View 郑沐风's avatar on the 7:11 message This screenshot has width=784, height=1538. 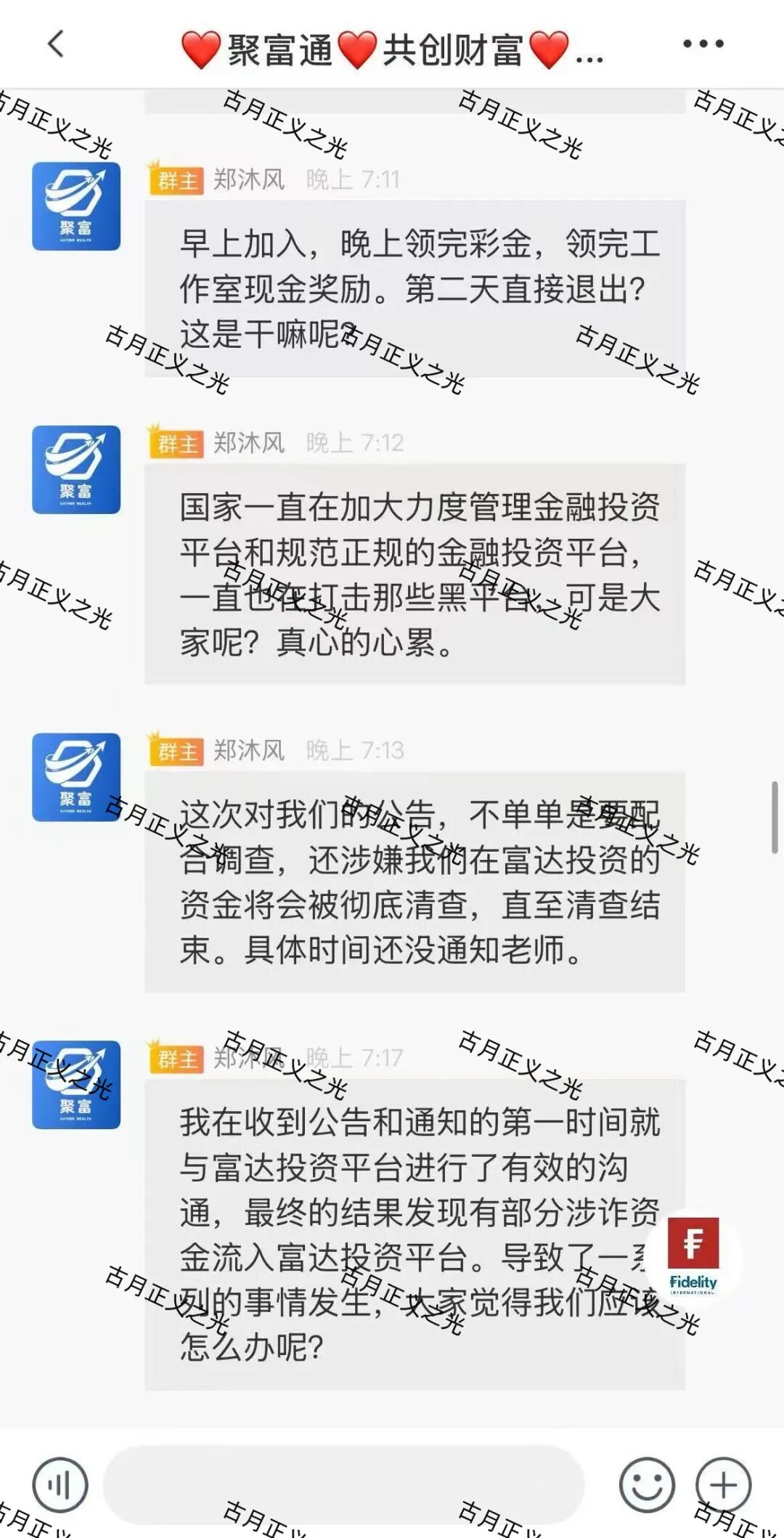coord(76,207)
